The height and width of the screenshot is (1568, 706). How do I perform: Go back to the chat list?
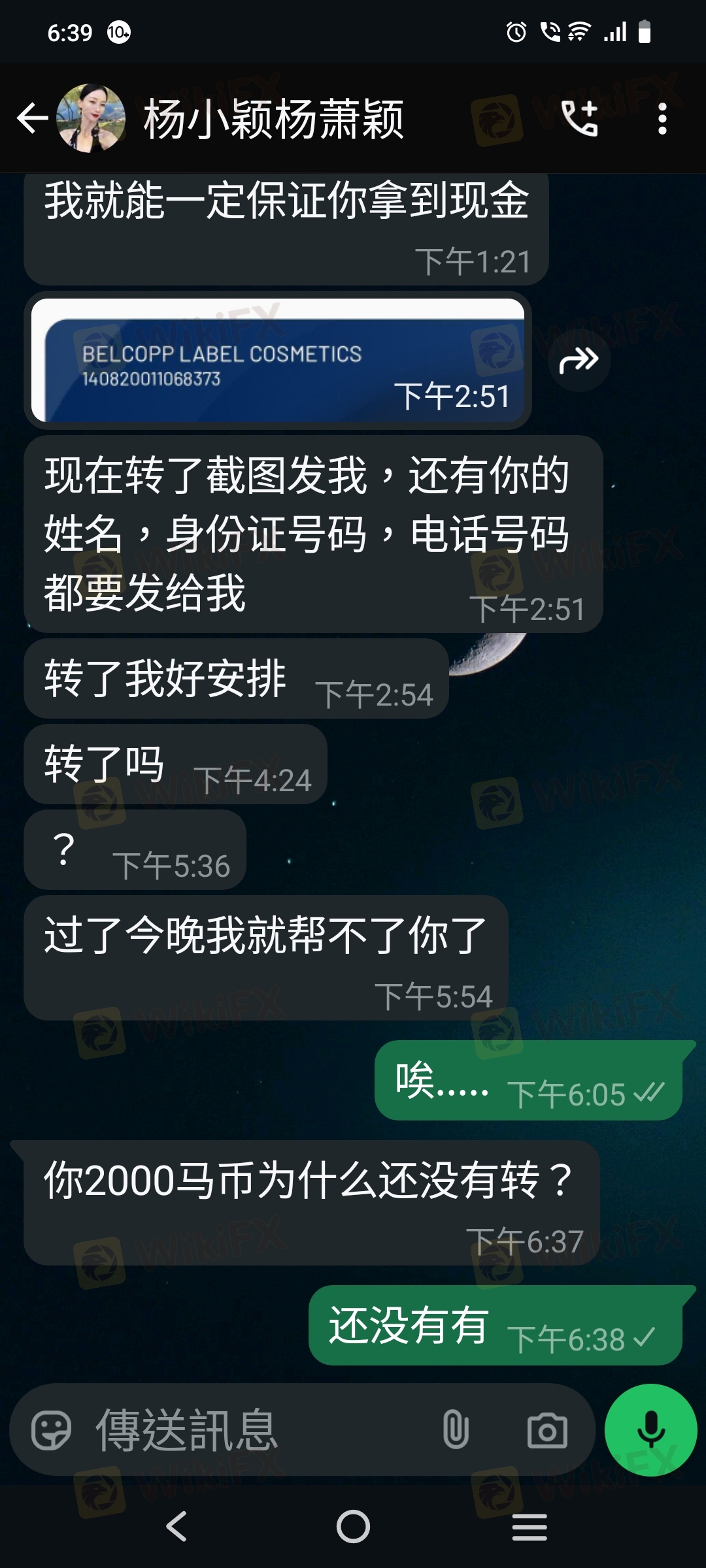[31, 119]
